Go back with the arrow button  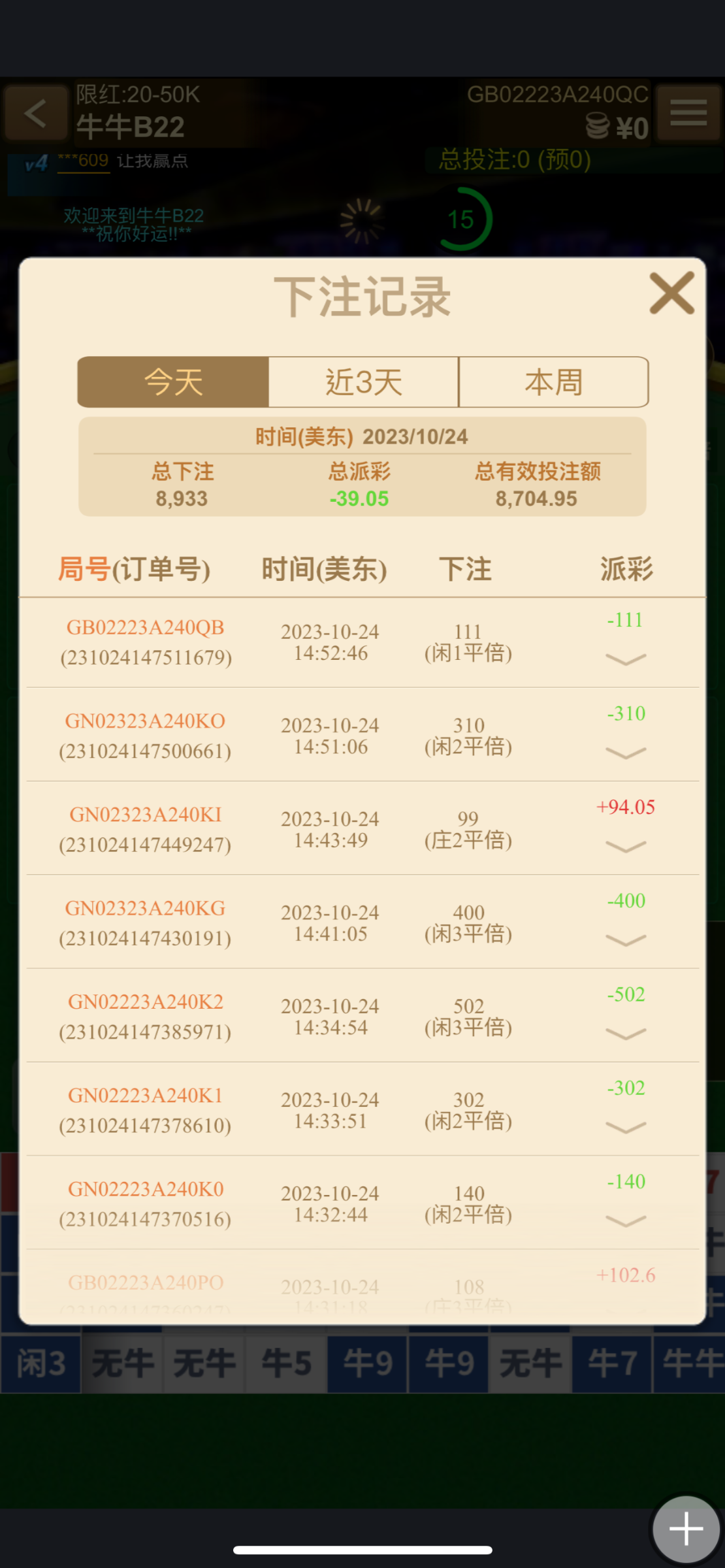35,114
